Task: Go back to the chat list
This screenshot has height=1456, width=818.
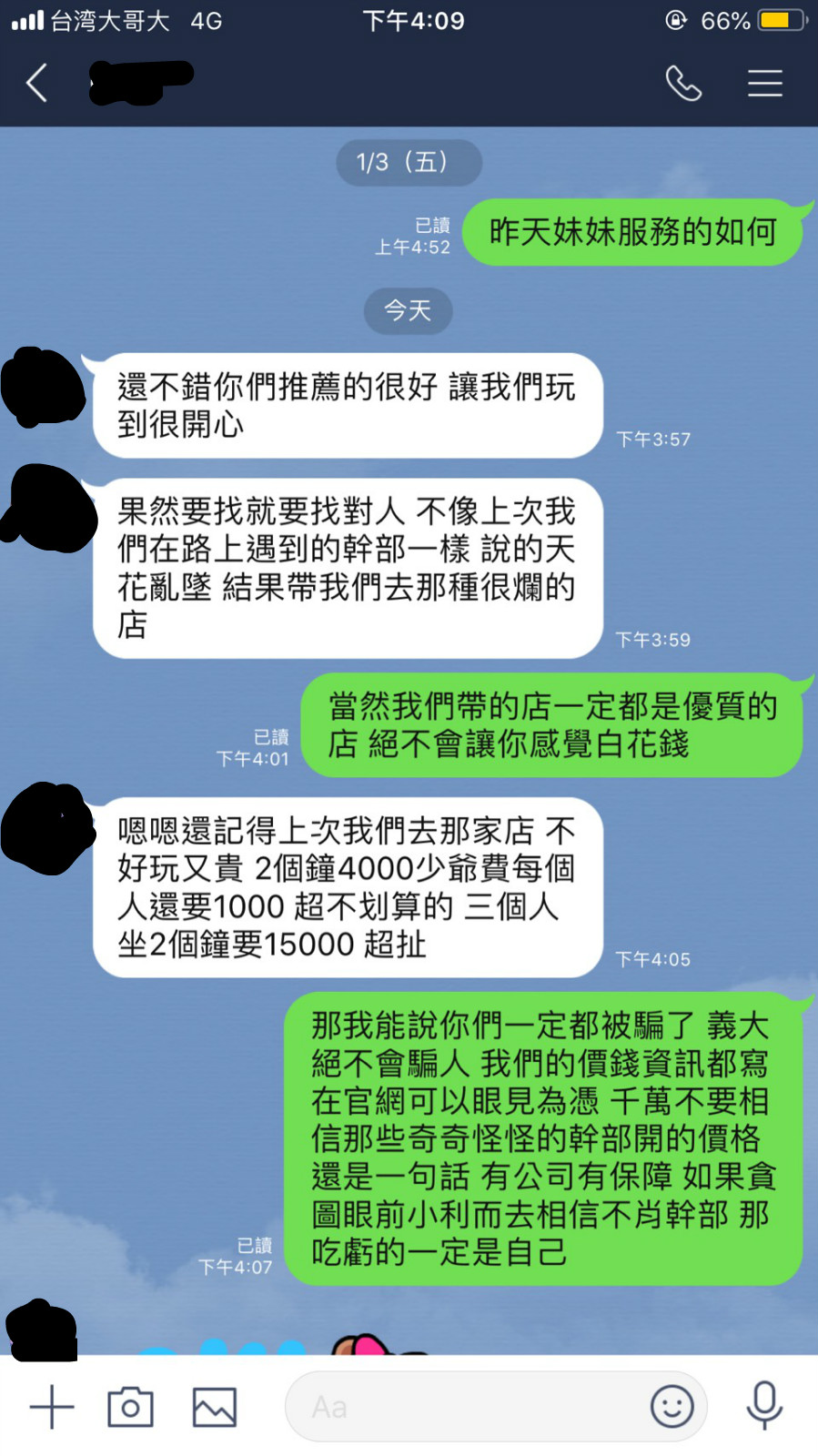Action: [x=37, y=83]
